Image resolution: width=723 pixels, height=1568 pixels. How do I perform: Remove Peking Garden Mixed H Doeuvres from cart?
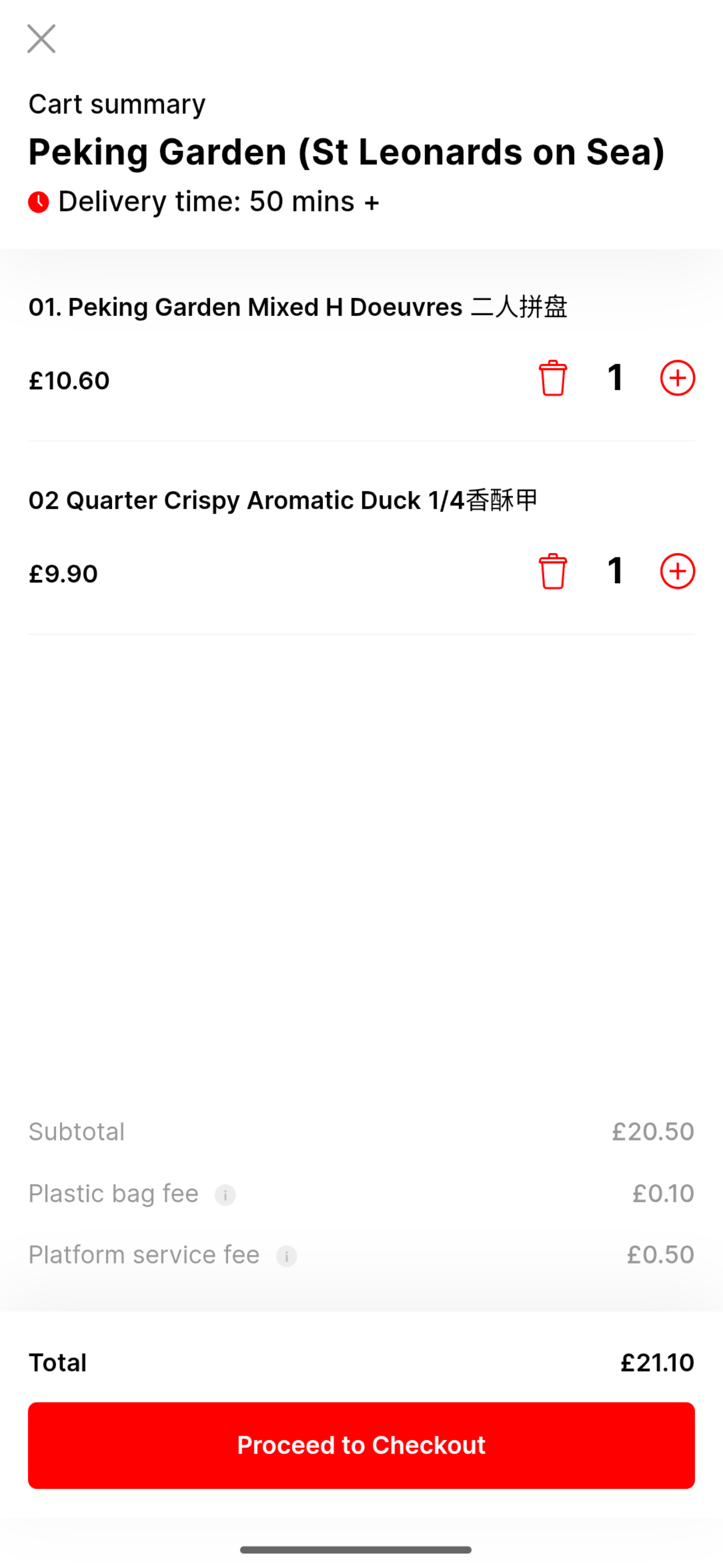point(553,378)
